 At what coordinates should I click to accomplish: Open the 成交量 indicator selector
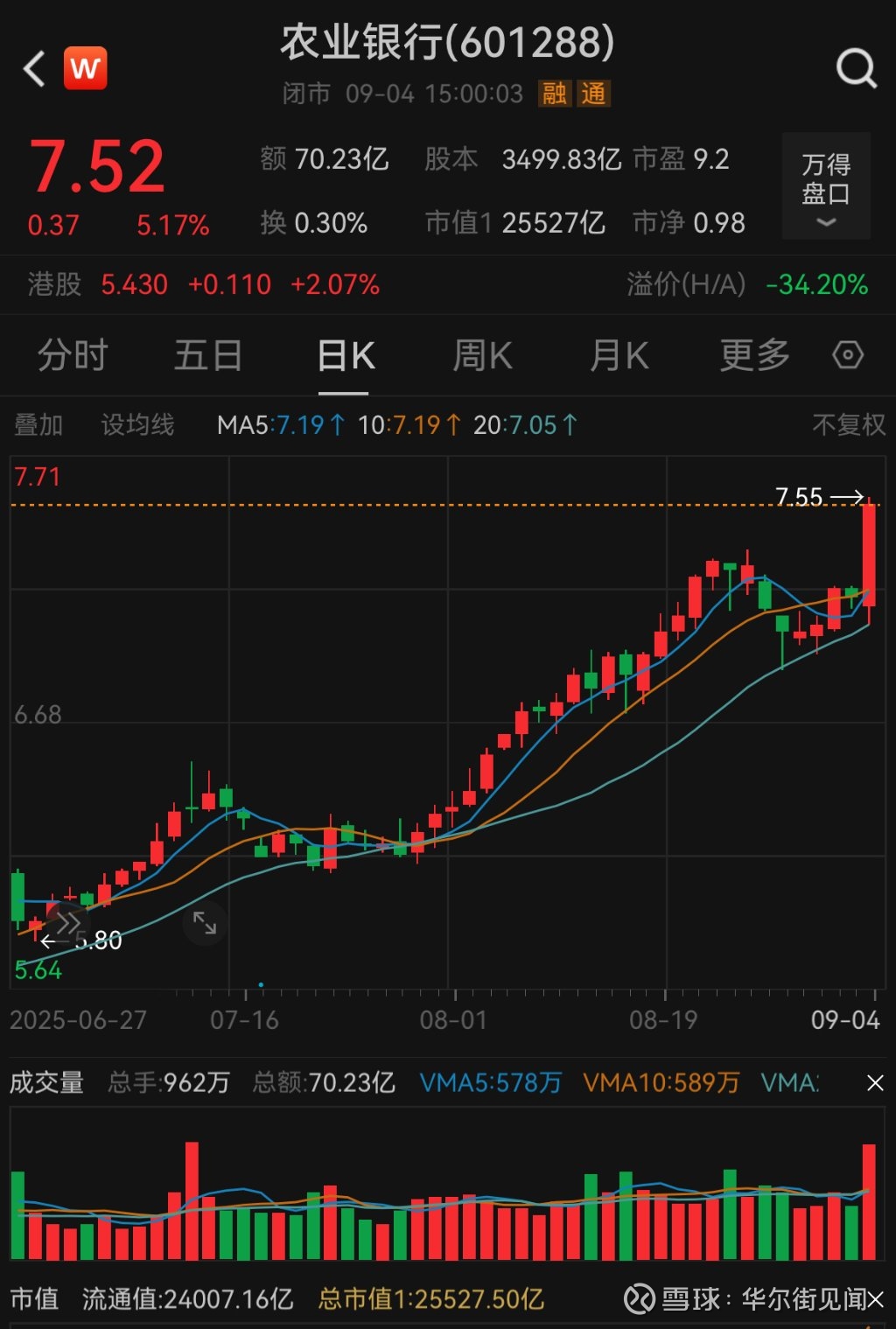(x=46, y=1083)
